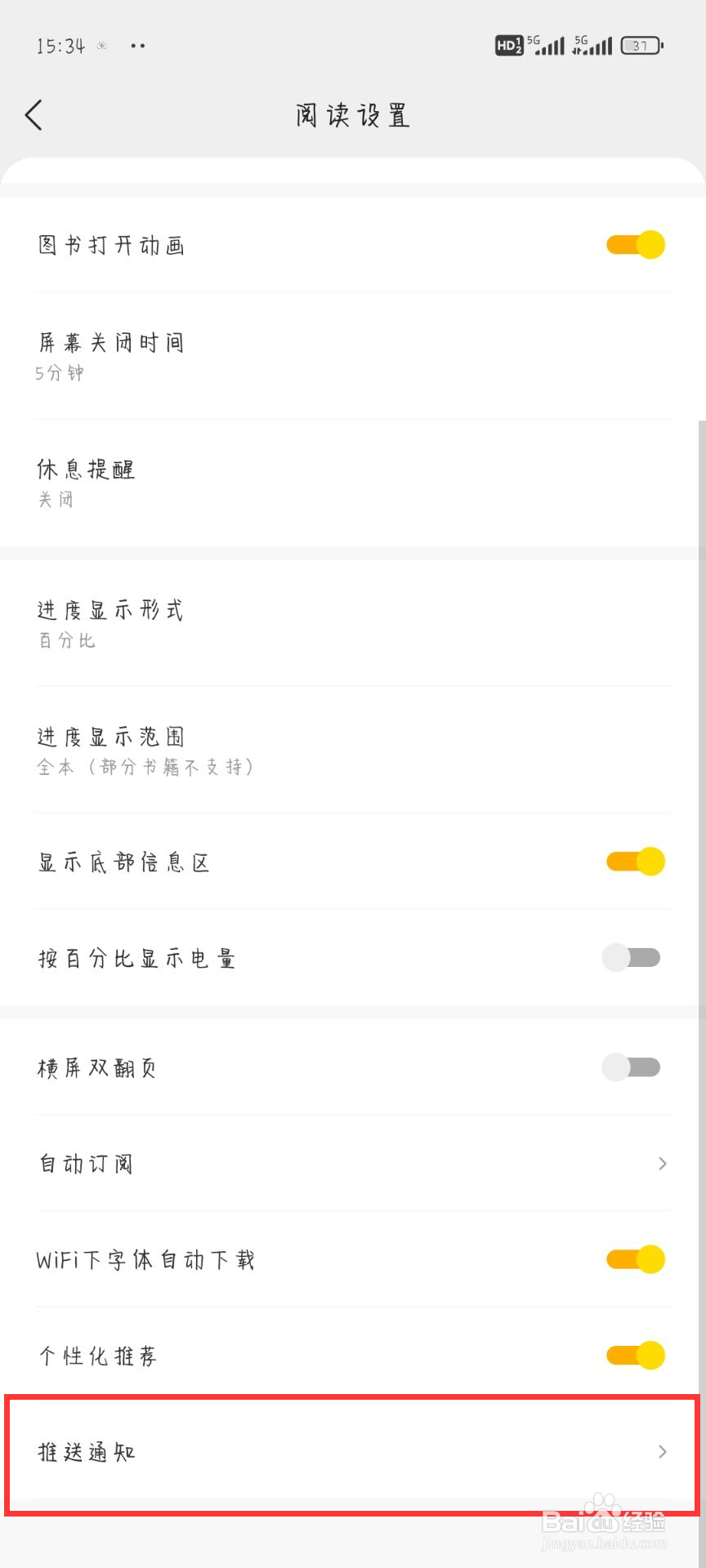The image size is (706, 1568).
Task: View the battery level indicator
Action: point(641,45)
